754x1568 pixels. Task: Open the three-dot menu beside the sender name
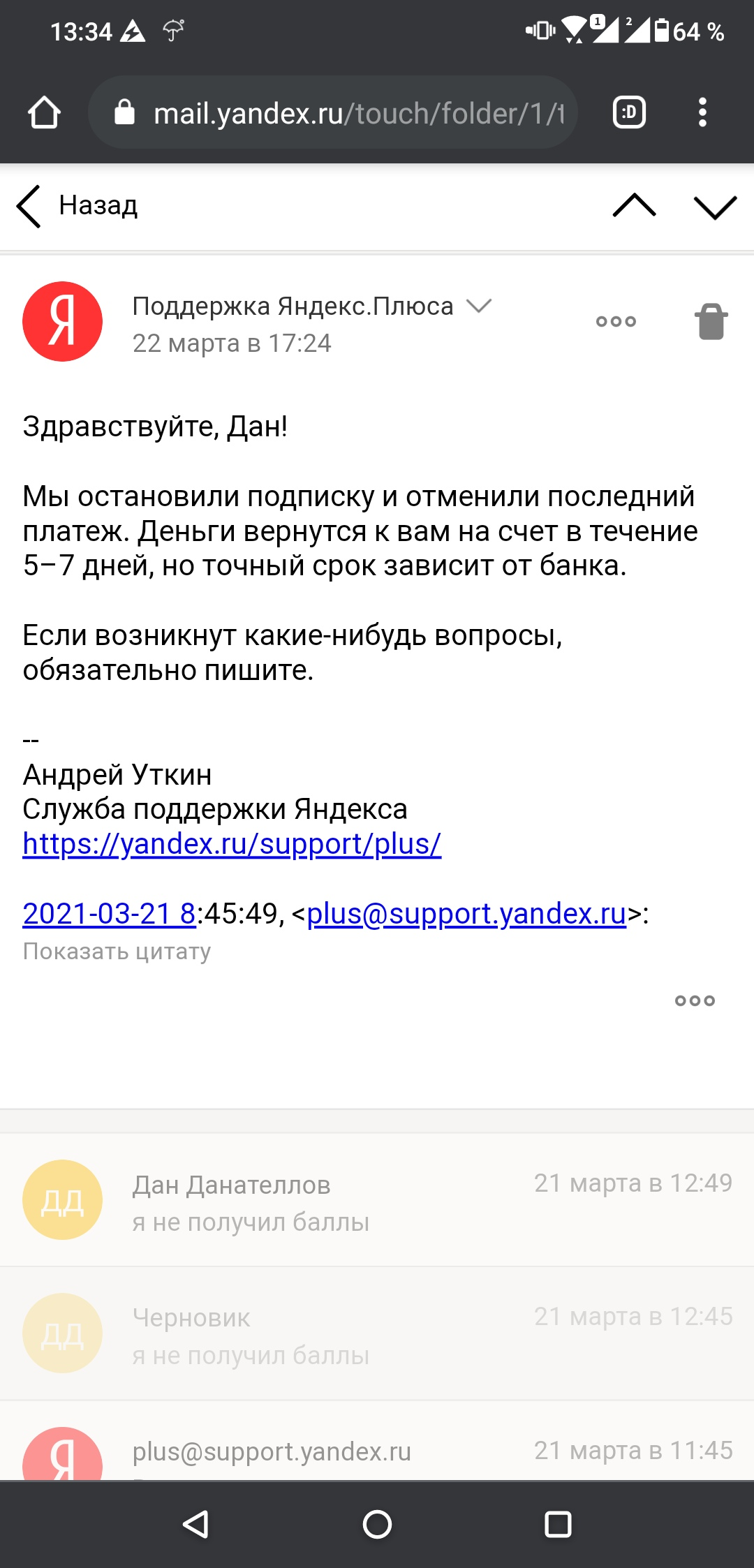(x=616, y=322)
